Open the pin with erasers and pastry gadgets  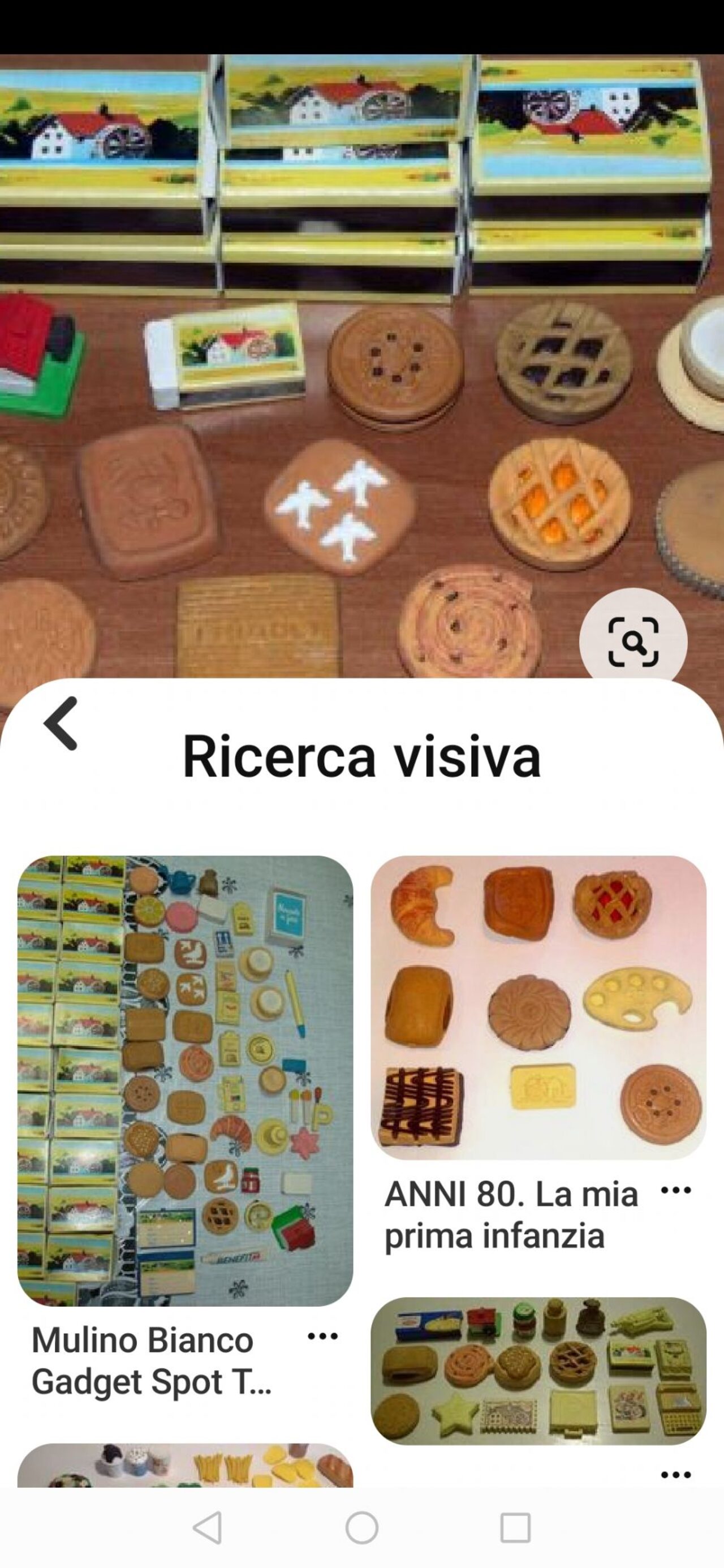(538, 1371)
